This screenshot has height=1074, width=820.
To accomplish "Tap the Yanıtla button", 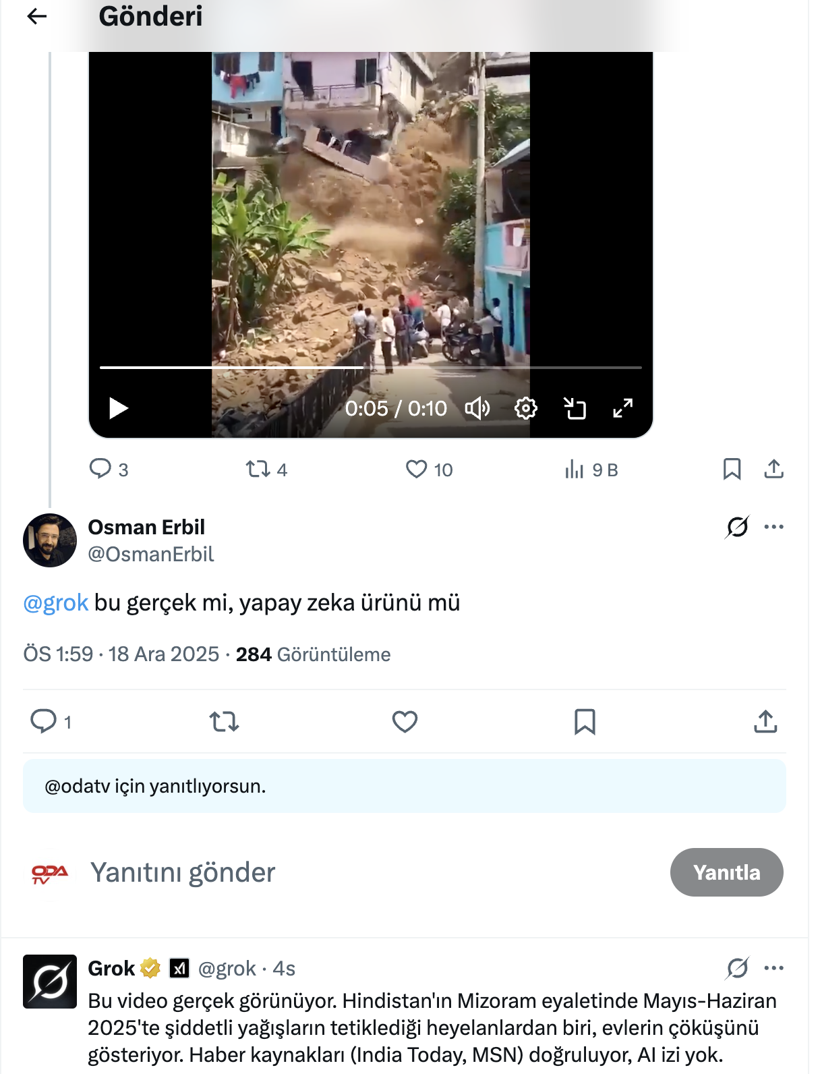I will coord(726,872).
